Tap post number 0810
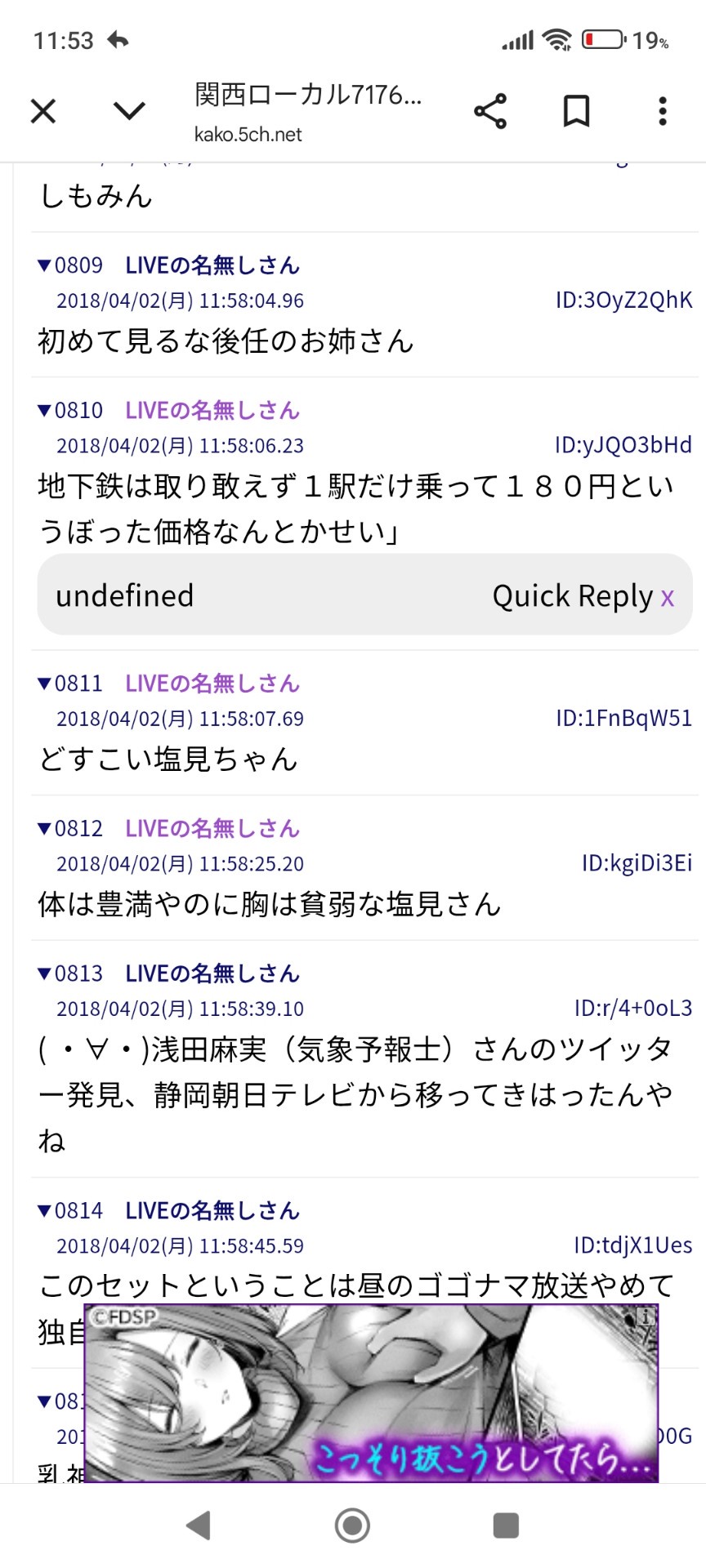This screenshot has width=706, height=1568. 71,411
